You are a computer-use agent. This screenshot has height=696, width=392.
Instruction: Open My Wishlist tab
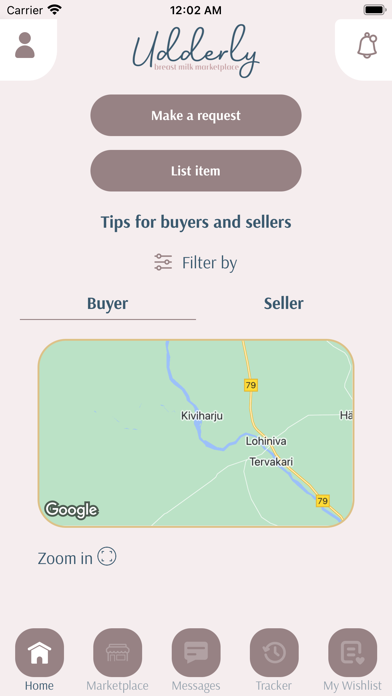pos(352,660)
